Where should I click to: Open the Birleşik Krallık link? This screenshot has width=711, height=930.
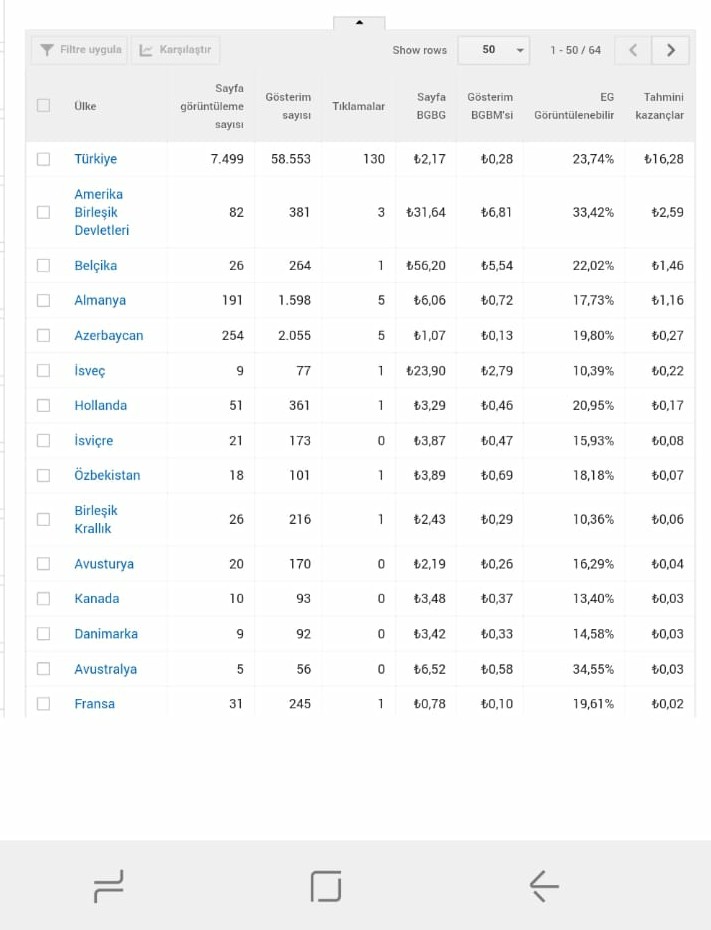[x=95, y=520]
